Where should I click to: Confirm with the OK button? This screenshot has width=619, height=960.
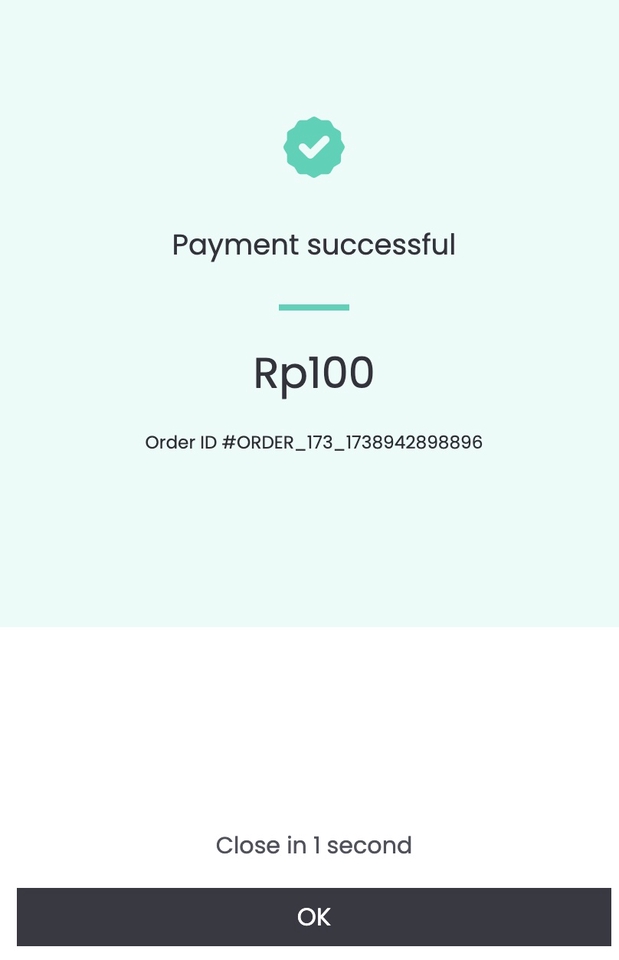click(x=313, y=917)
